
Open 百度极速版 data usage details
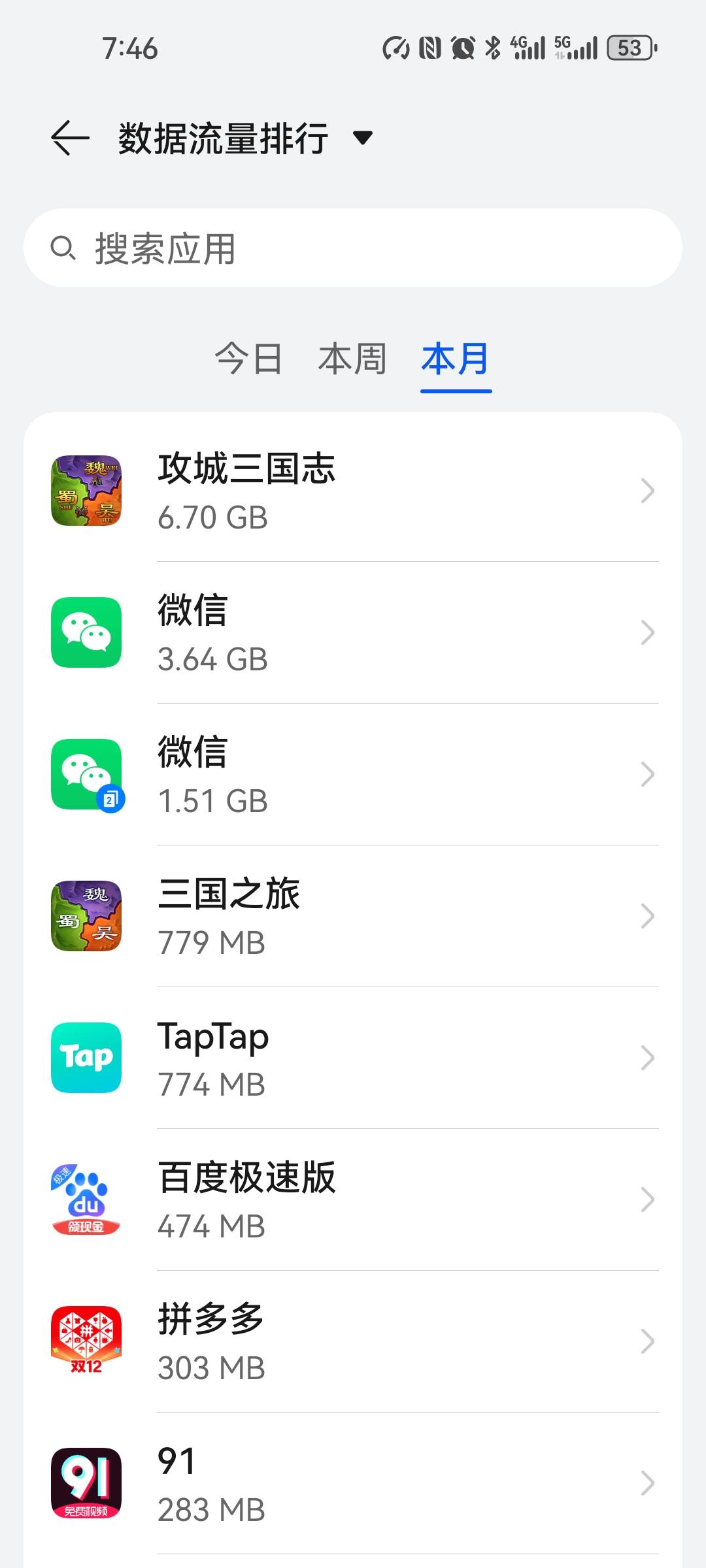pyautogui.click(x=353, y=1200)
